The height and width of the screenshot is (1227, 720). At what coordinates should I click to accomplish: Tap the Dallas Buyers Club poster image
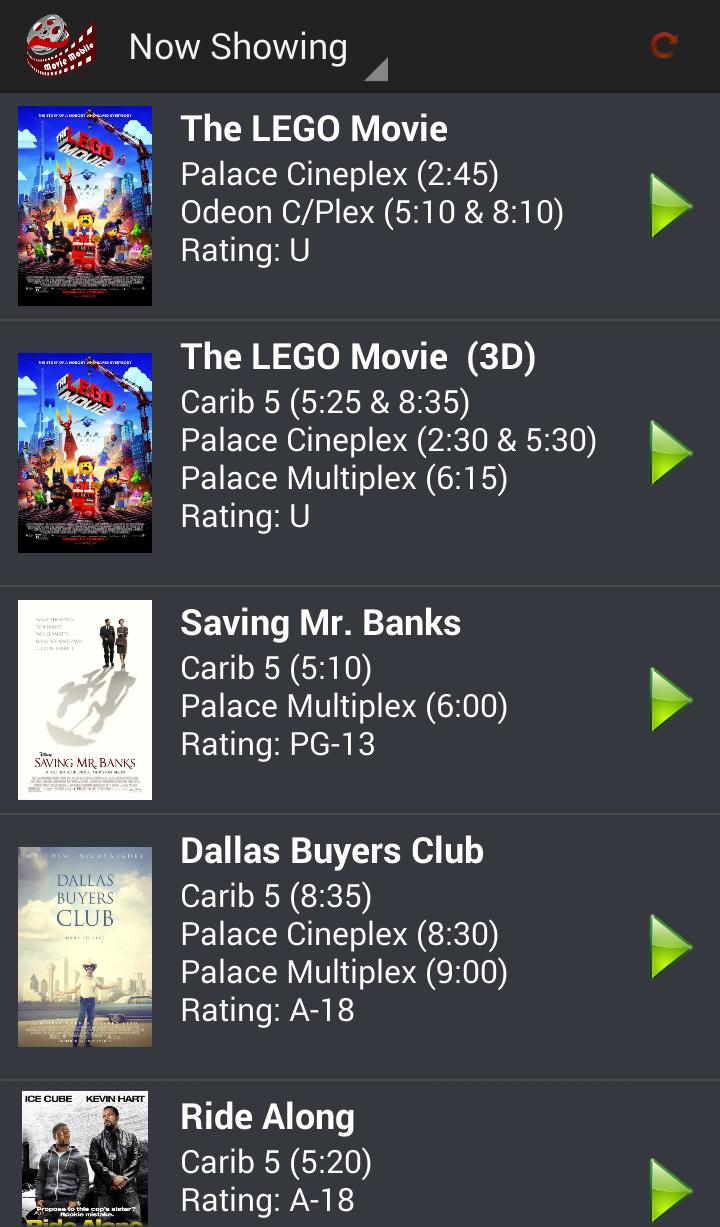(85, 947)
